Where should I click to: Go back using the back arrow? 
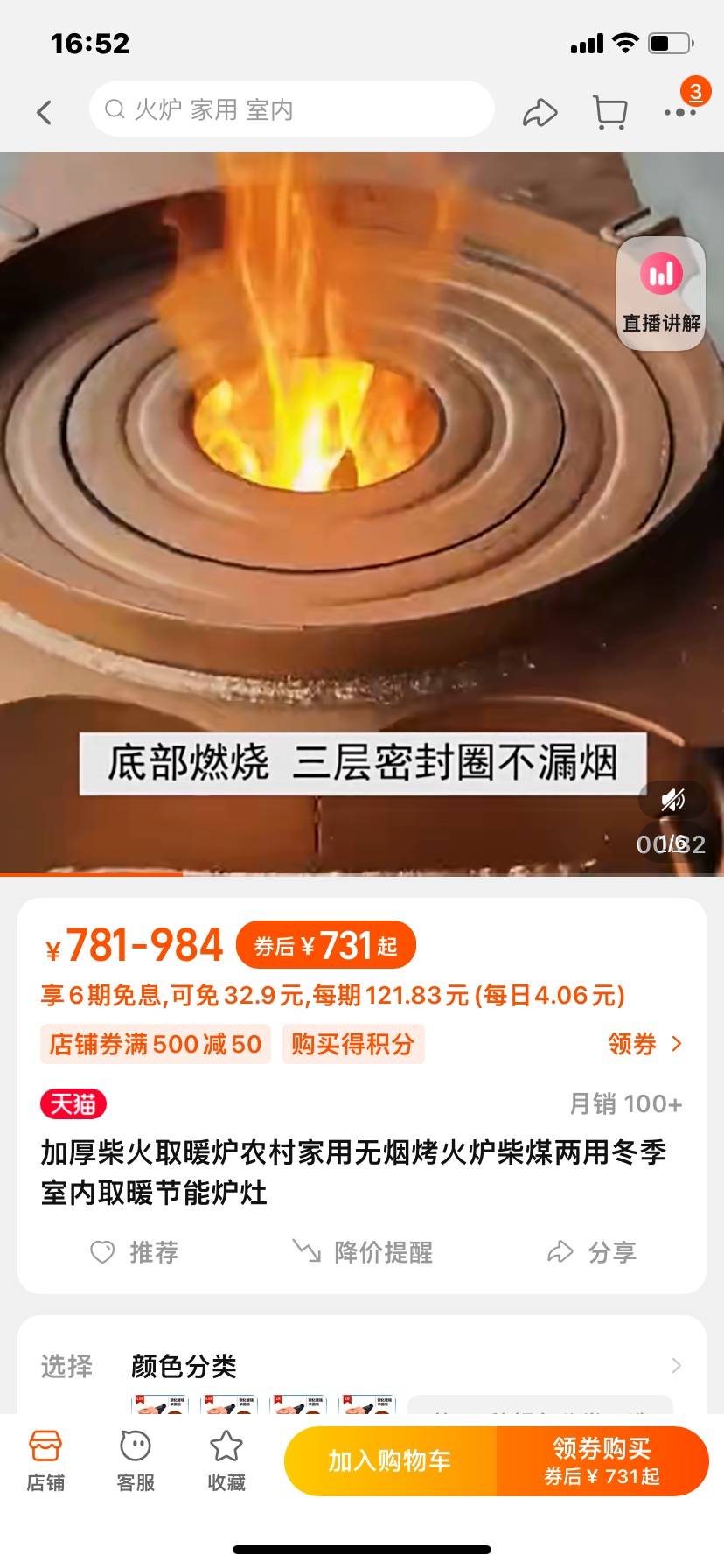click(x=45, y=111)
